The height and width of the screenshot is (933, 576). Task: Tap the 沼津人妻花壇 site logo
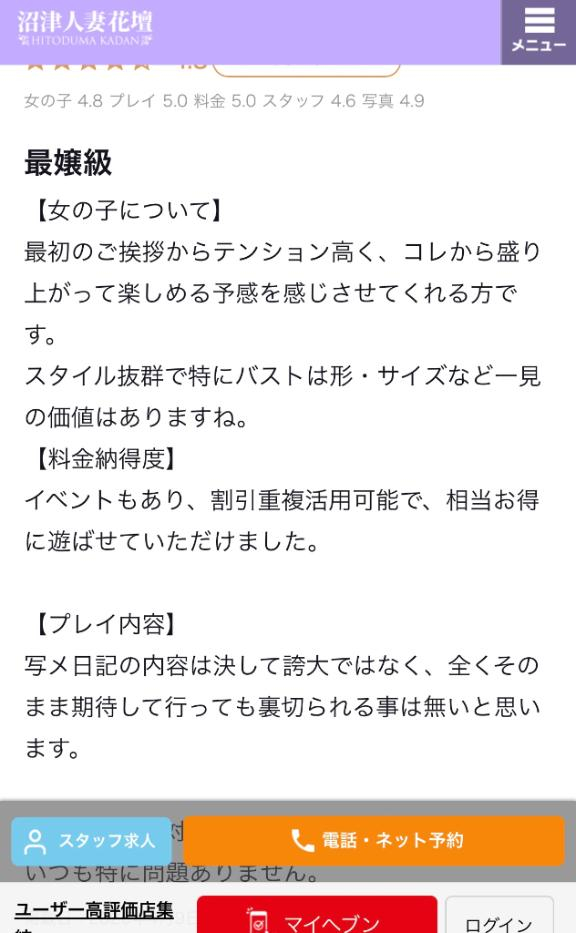85,28
